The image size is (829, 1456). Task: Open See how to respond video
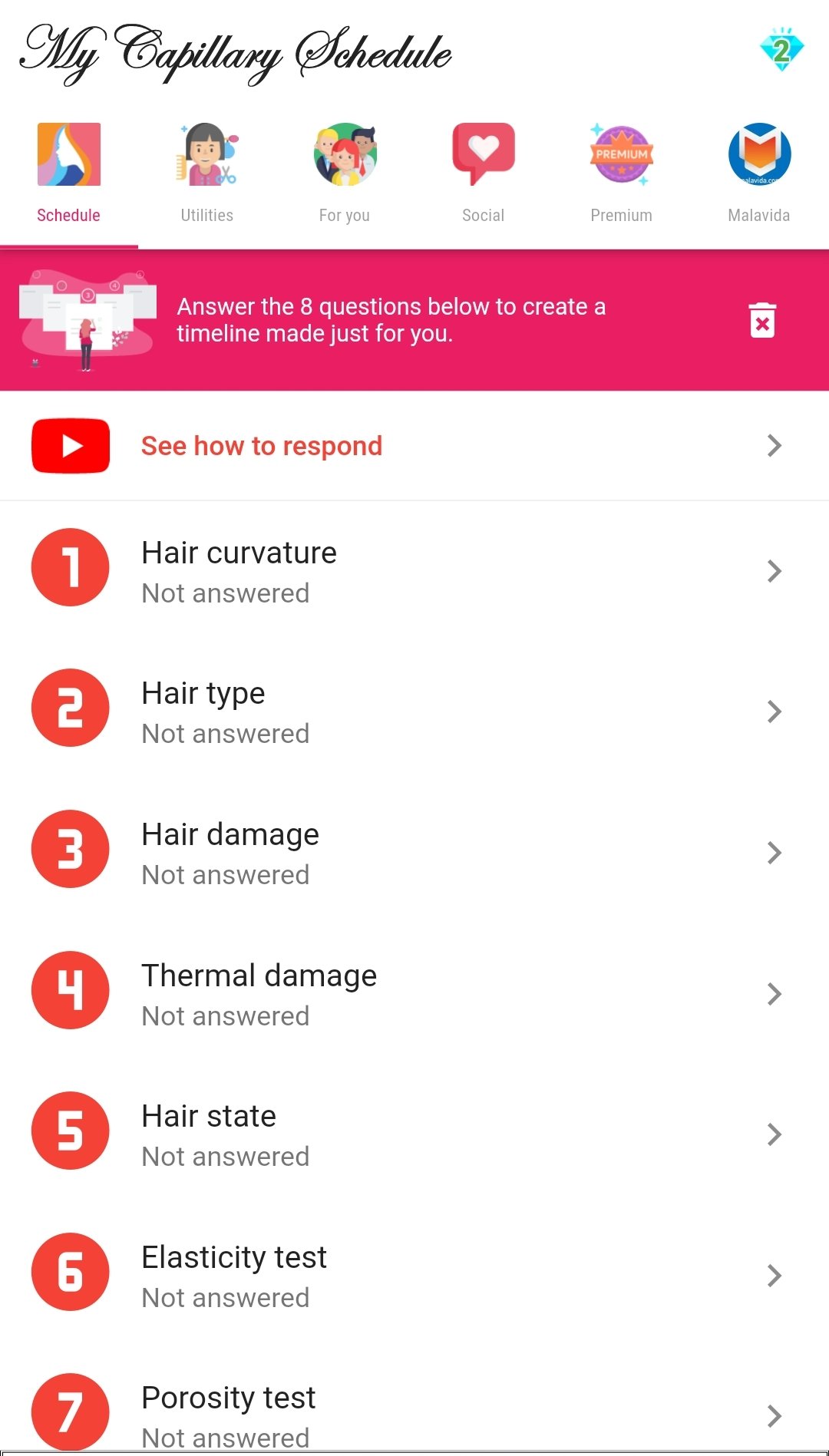(x=414, y=446)
